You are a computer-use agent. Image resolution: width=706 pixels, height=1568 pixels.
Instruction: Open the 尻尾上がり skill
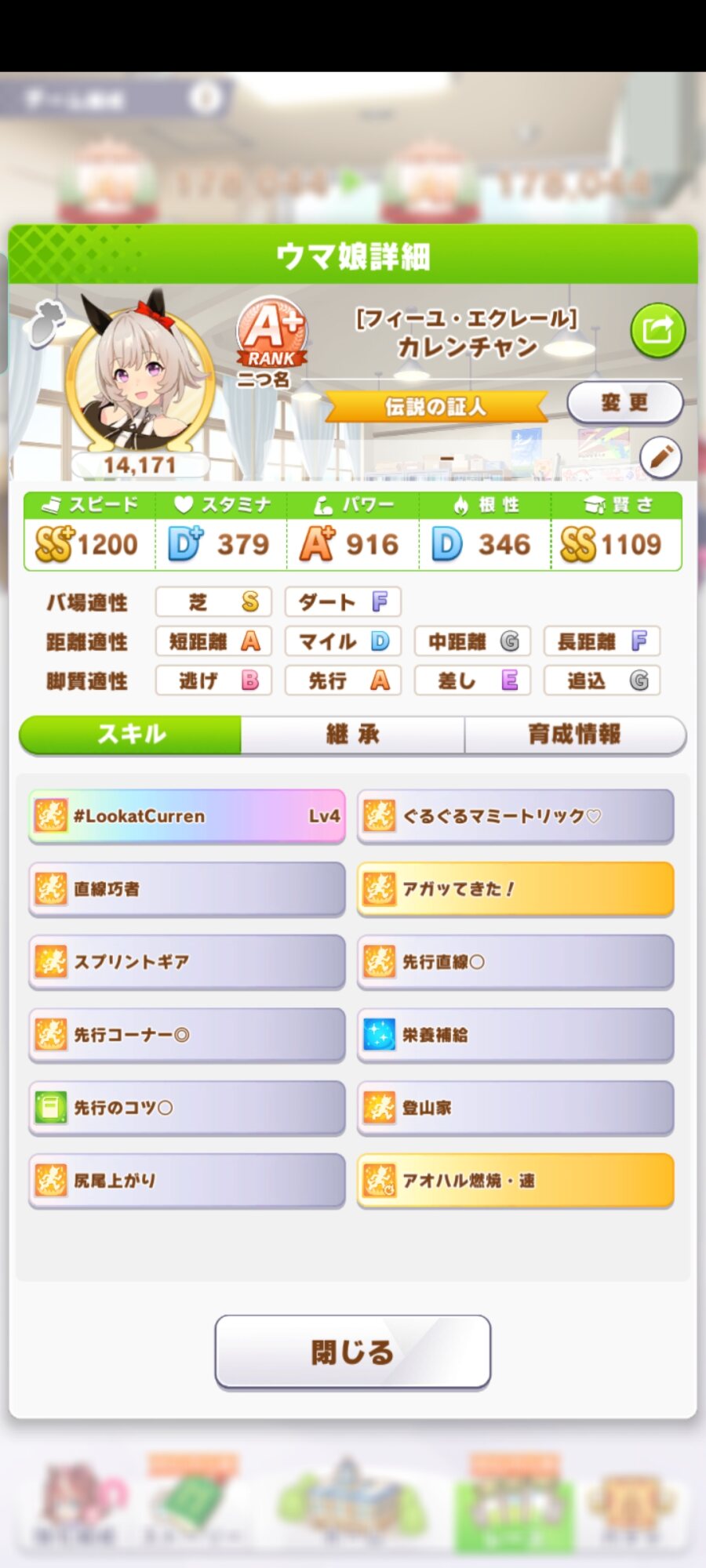click(x=187, y=1181)
